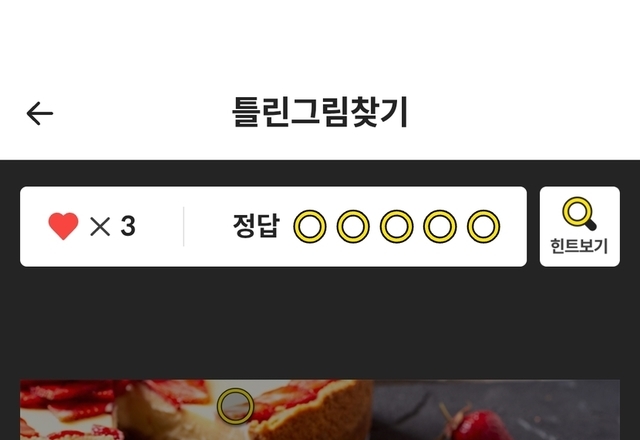Open the 힌트보기 hint button

[580, 227]
